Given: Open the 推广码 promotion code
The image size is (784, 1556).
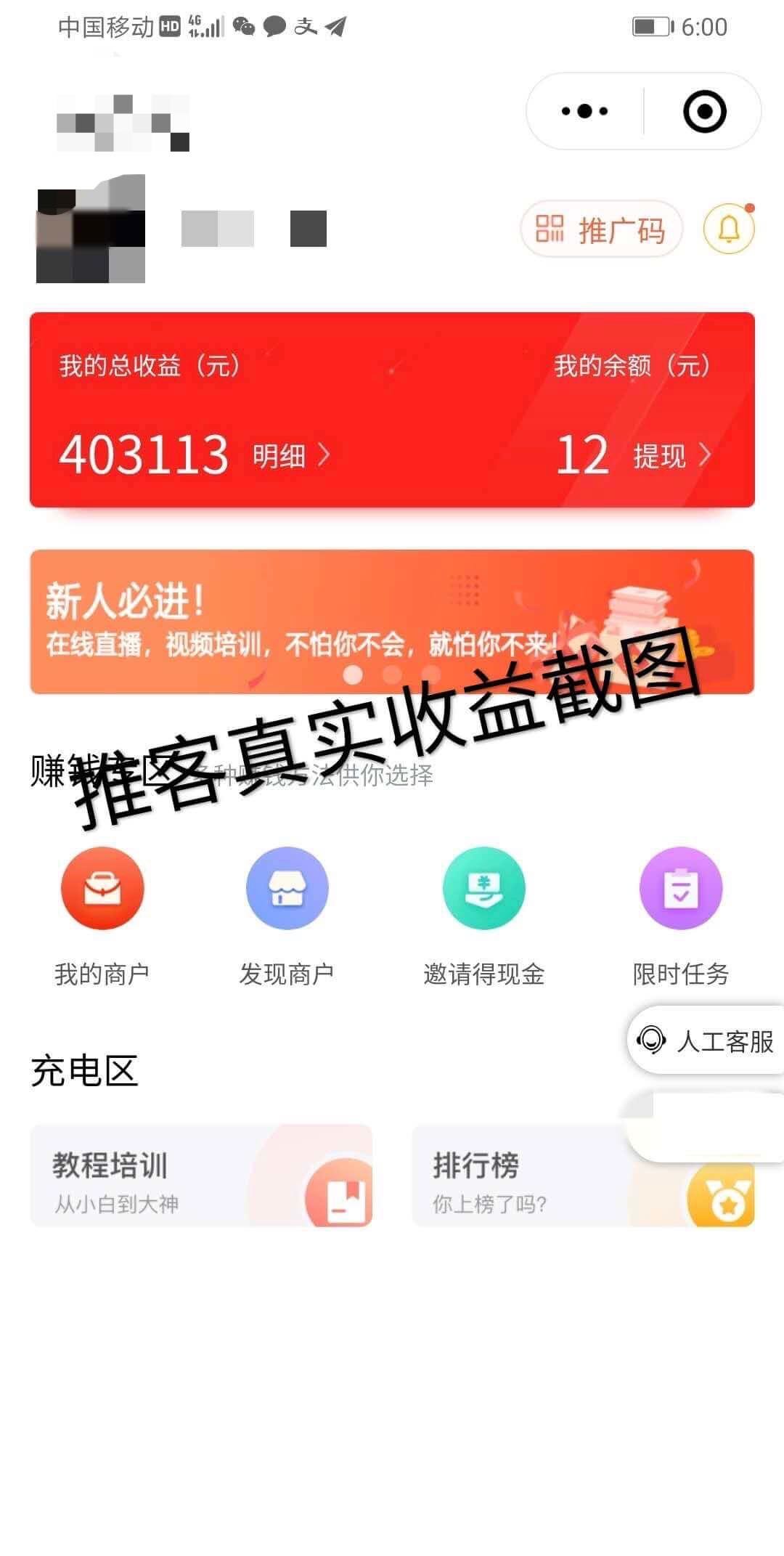Looking at the screenshot, I should [x=601, y=229].
